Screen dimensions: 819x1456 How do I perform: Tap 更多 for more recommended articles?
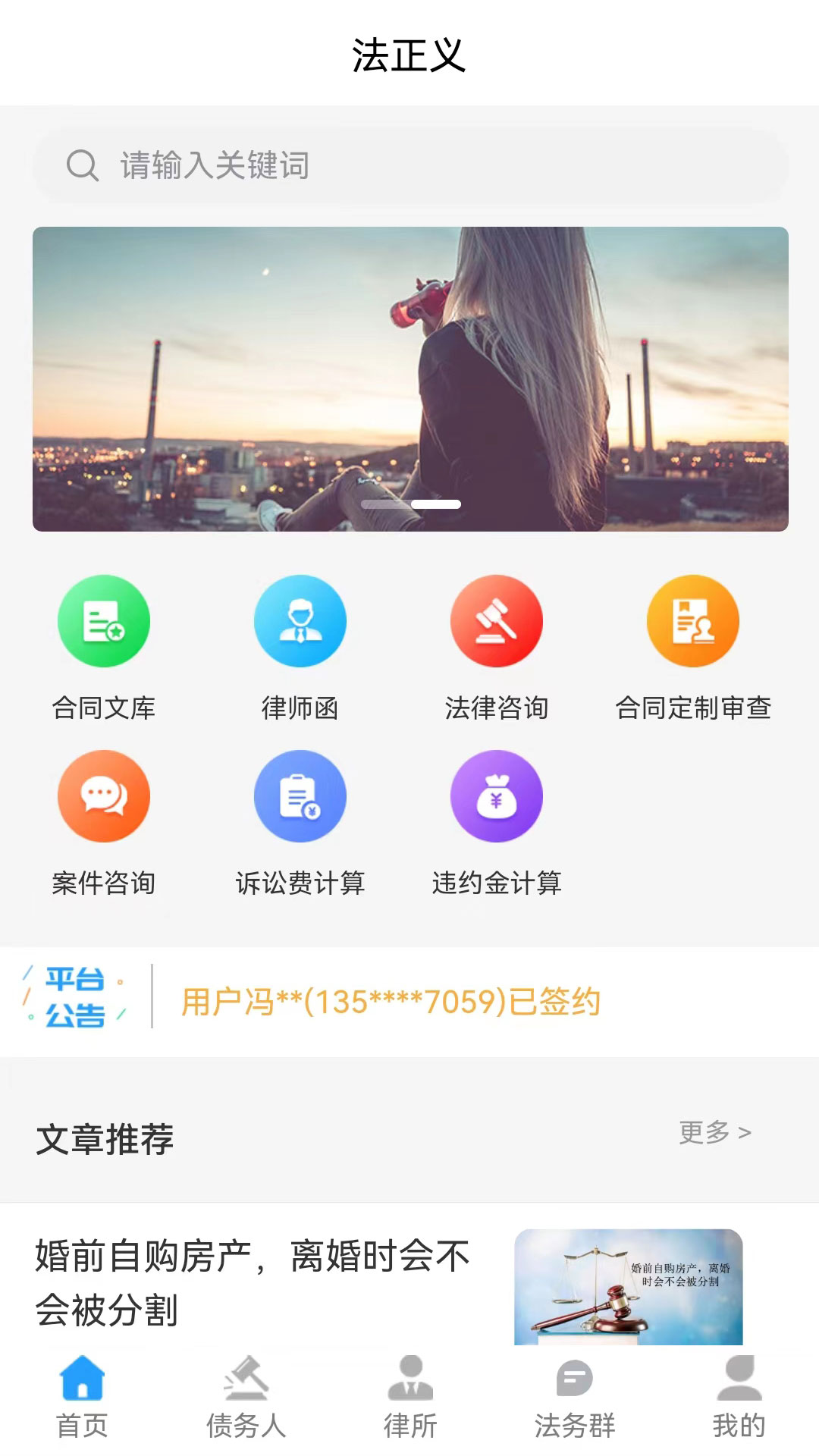pos(714,1132)
